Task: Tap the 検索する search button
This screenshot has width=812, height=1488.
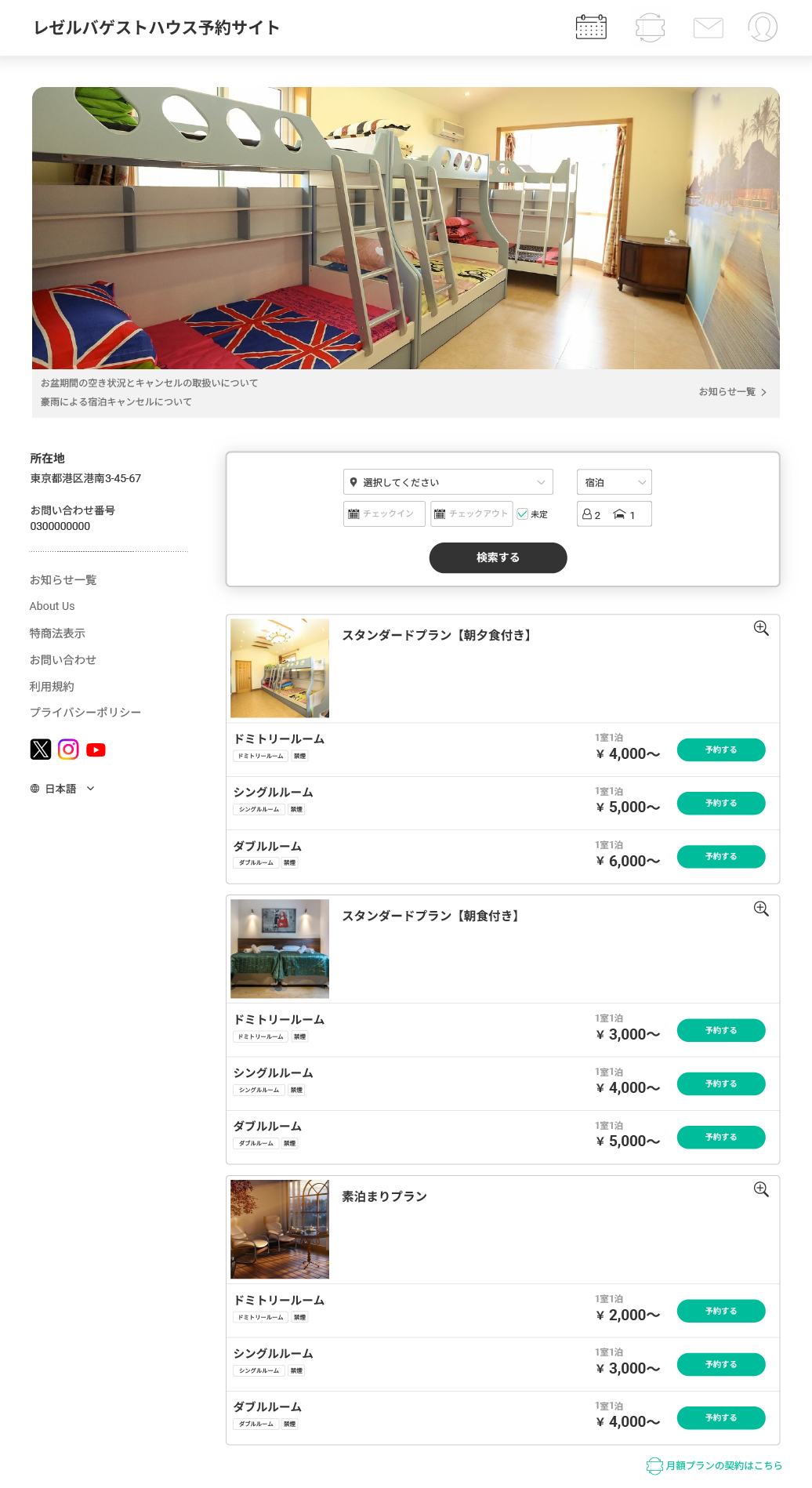Action: pos(498,557)
